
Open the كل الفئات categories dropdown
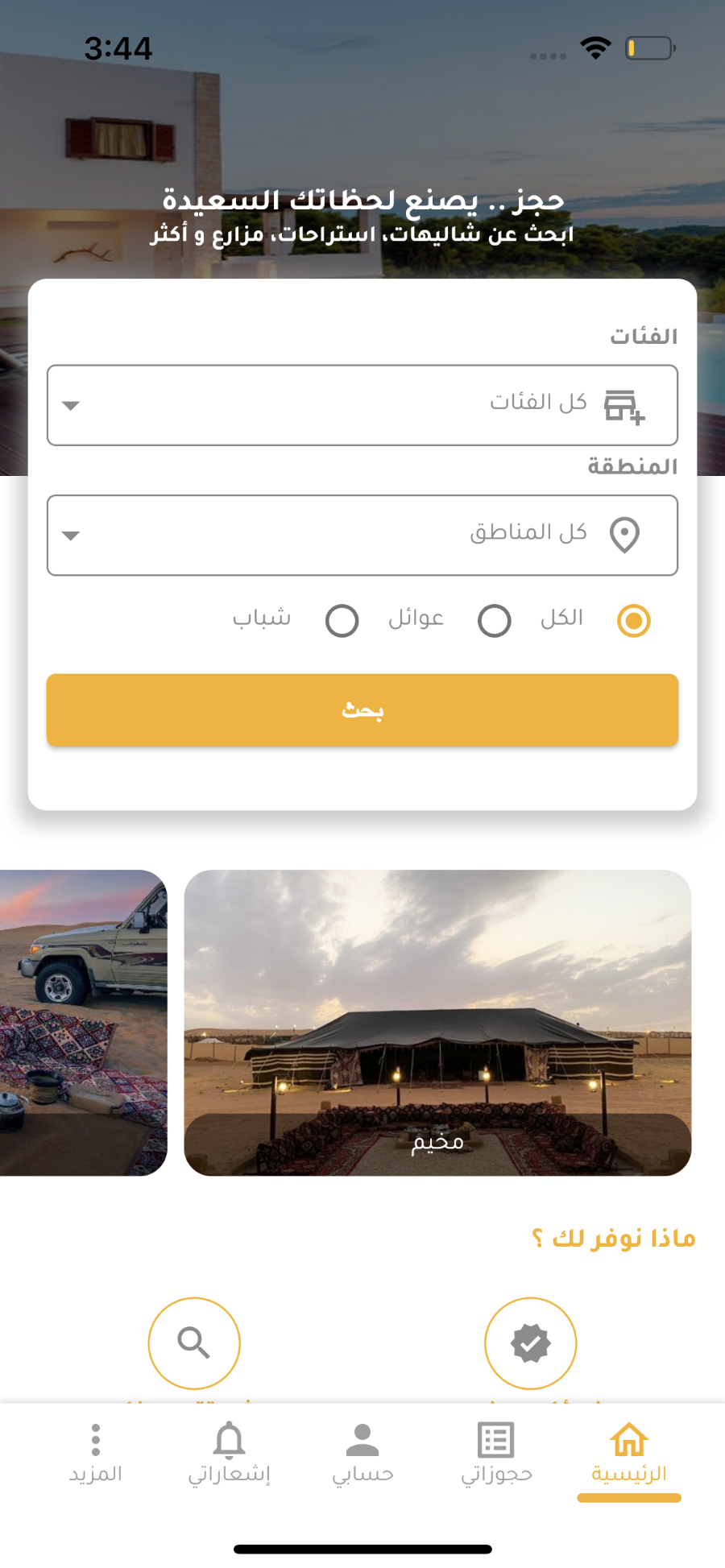362,405
